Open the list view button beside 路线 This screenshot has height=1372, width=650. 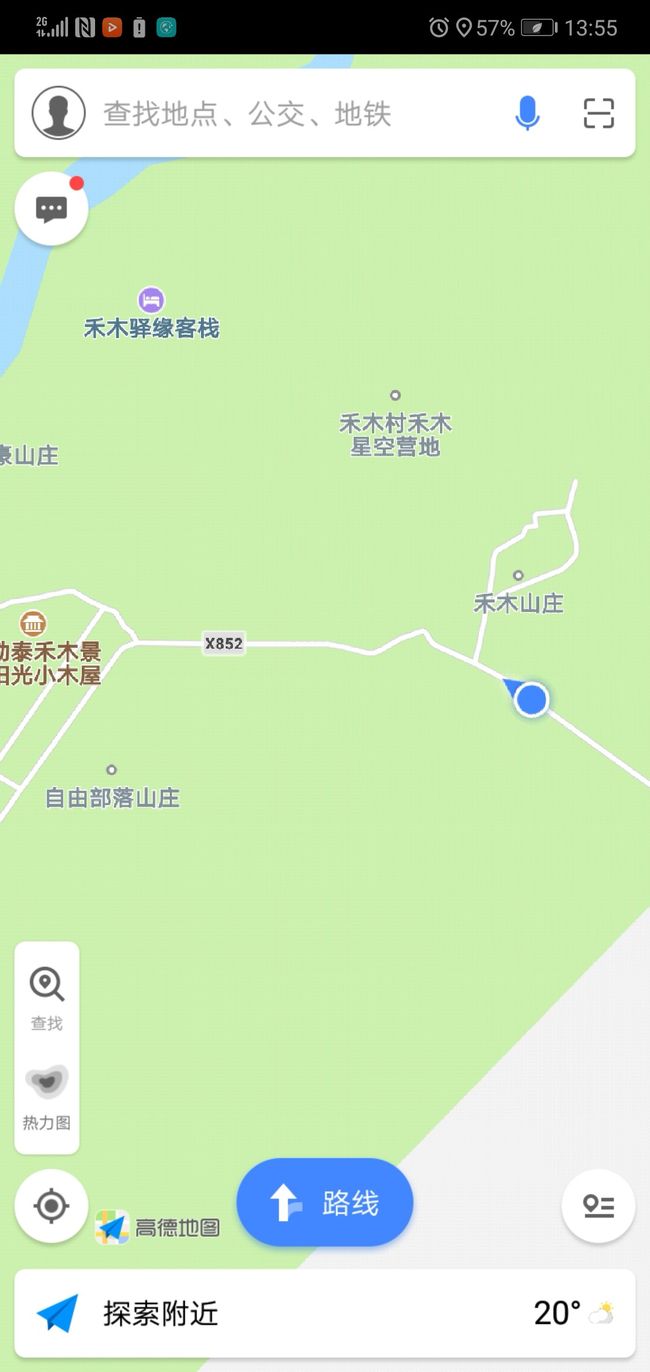[598, 1206]
